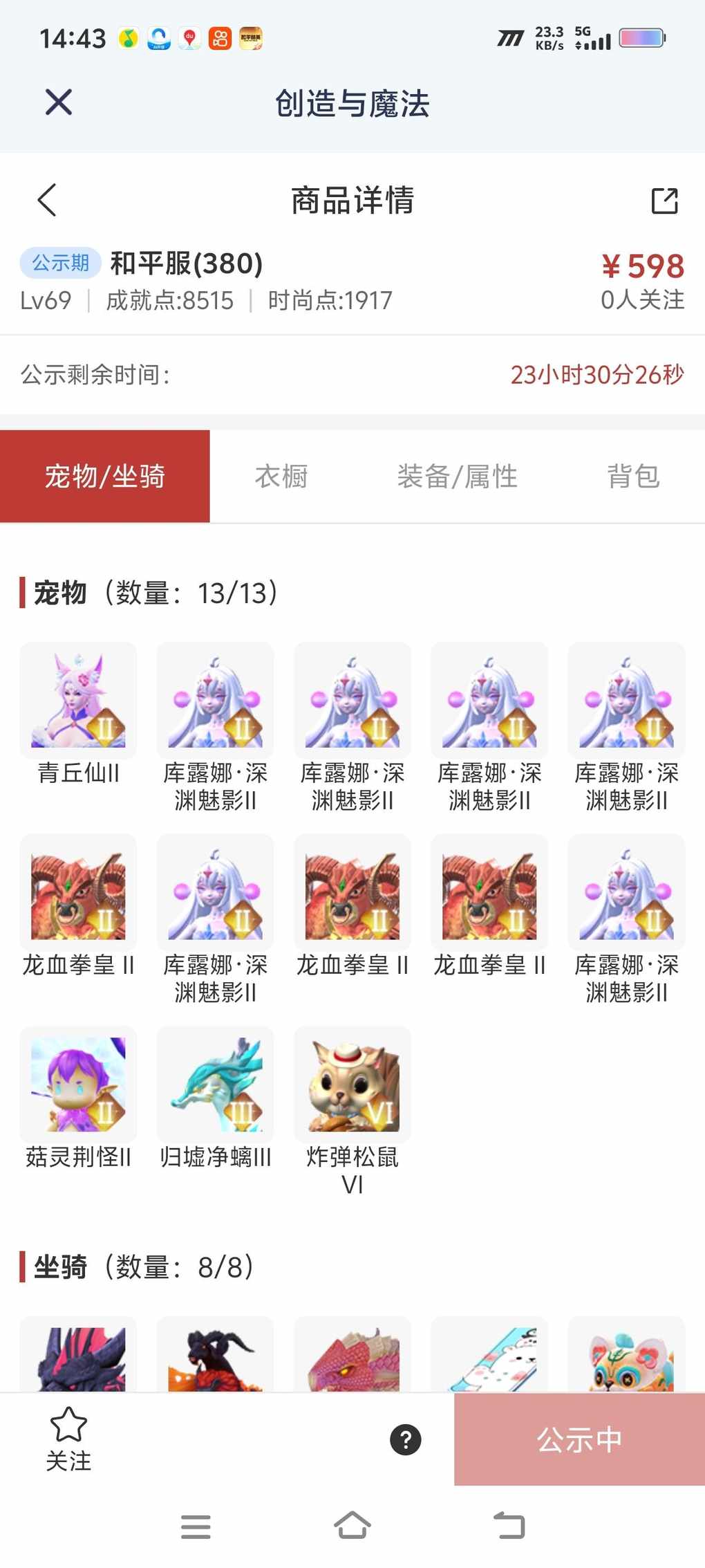Open the help question mark
705x1568 pixels.
pos(406,1440)
